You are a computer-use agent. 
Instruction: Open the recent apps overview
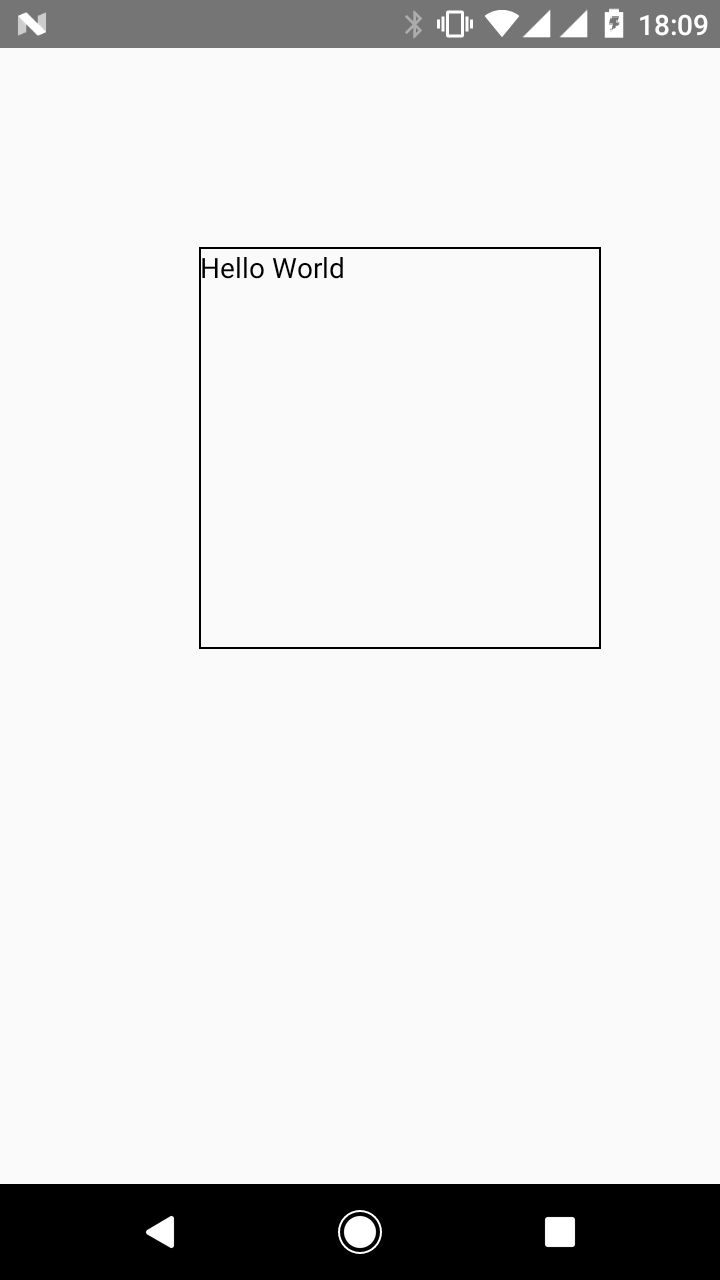(x=560, y=1232)
